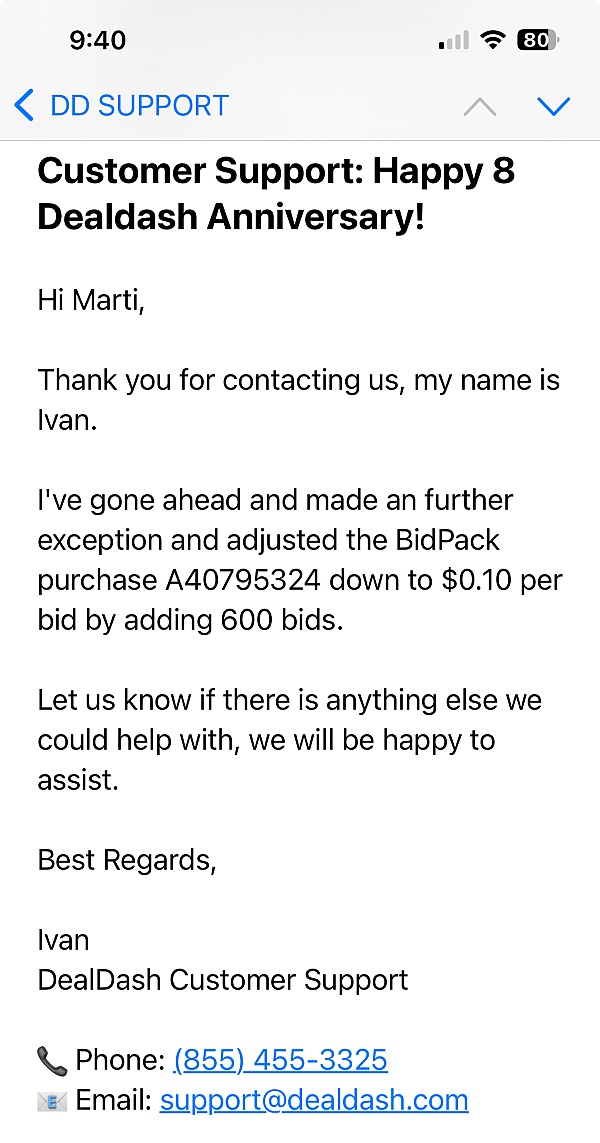The width and height of the screenshot is (600, 1143).
Task: Email support@dealdash.com via the link
Action: click(x=314, y=1100)
